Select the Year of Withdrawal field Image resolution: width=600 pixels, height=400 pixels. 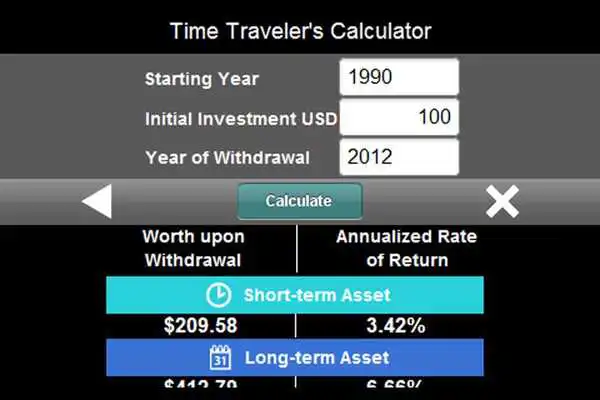click(399, 157)
